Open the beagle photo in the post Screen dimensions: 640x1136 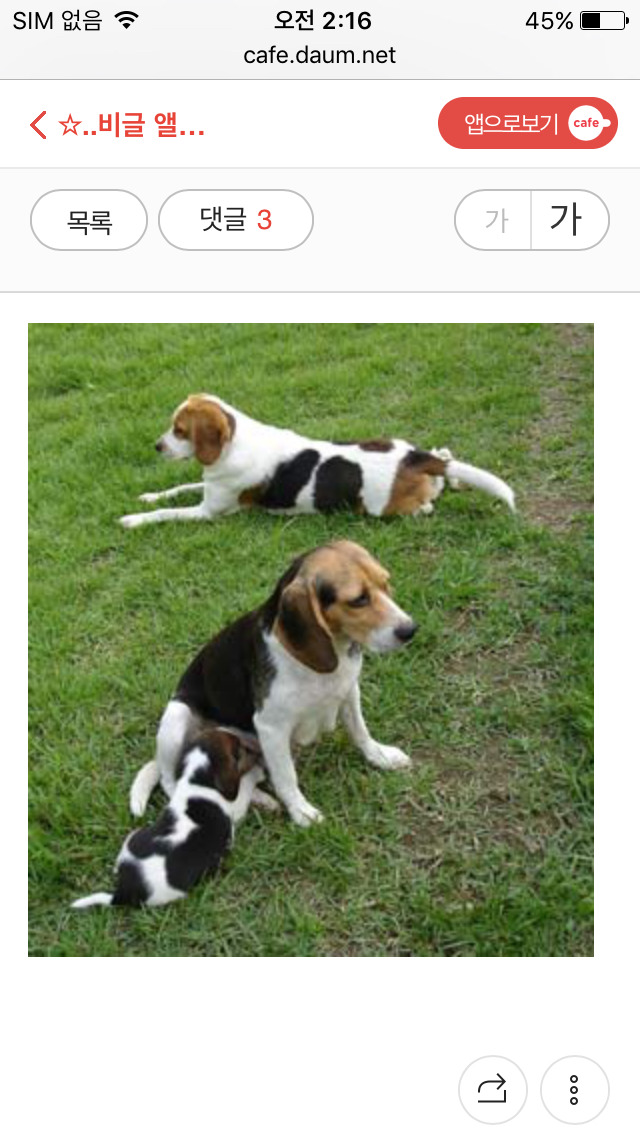(311, 640)
